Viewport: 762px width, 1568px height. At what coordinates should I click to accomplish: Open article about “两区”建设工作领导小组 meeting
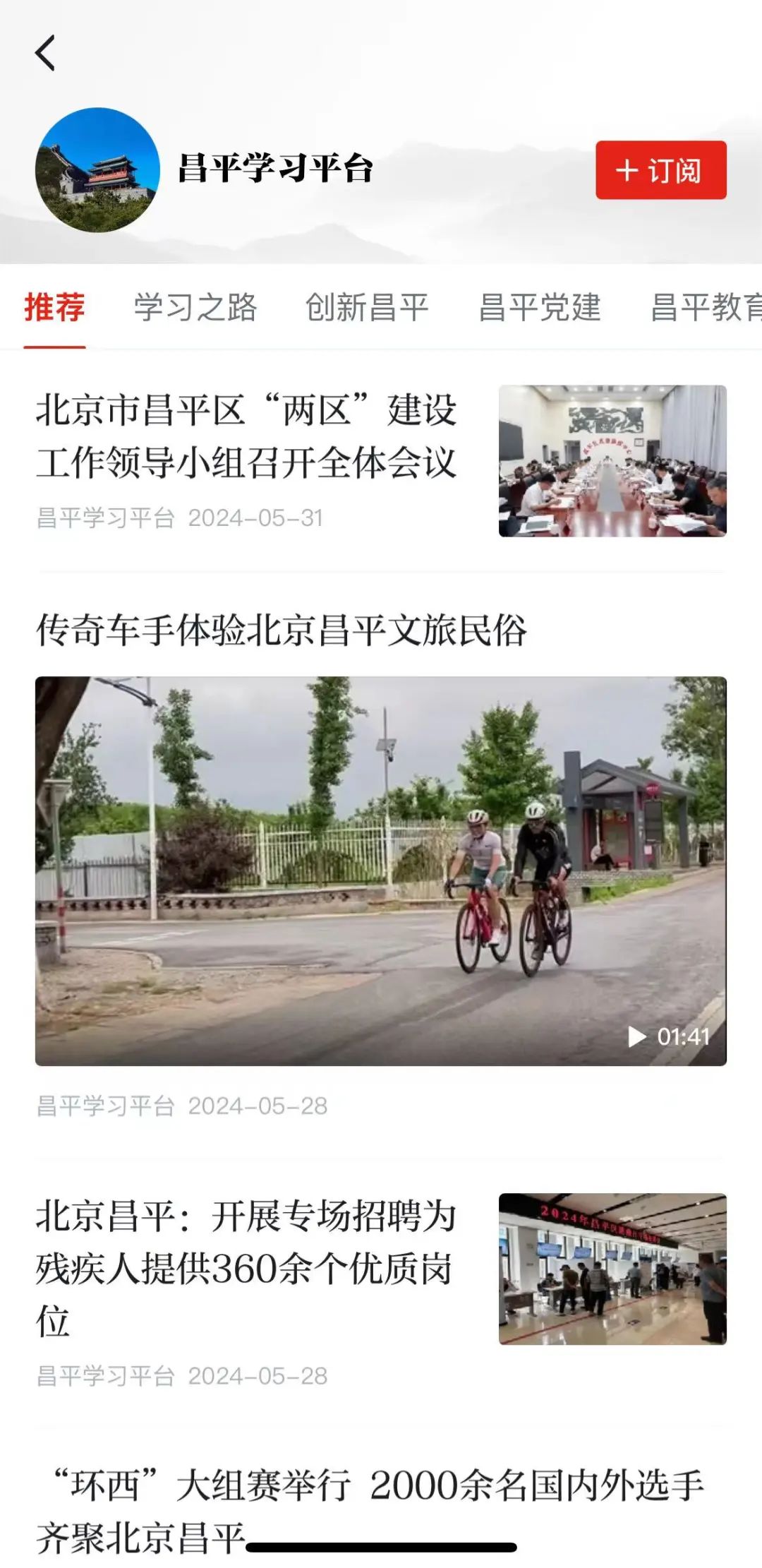[247, 436]
